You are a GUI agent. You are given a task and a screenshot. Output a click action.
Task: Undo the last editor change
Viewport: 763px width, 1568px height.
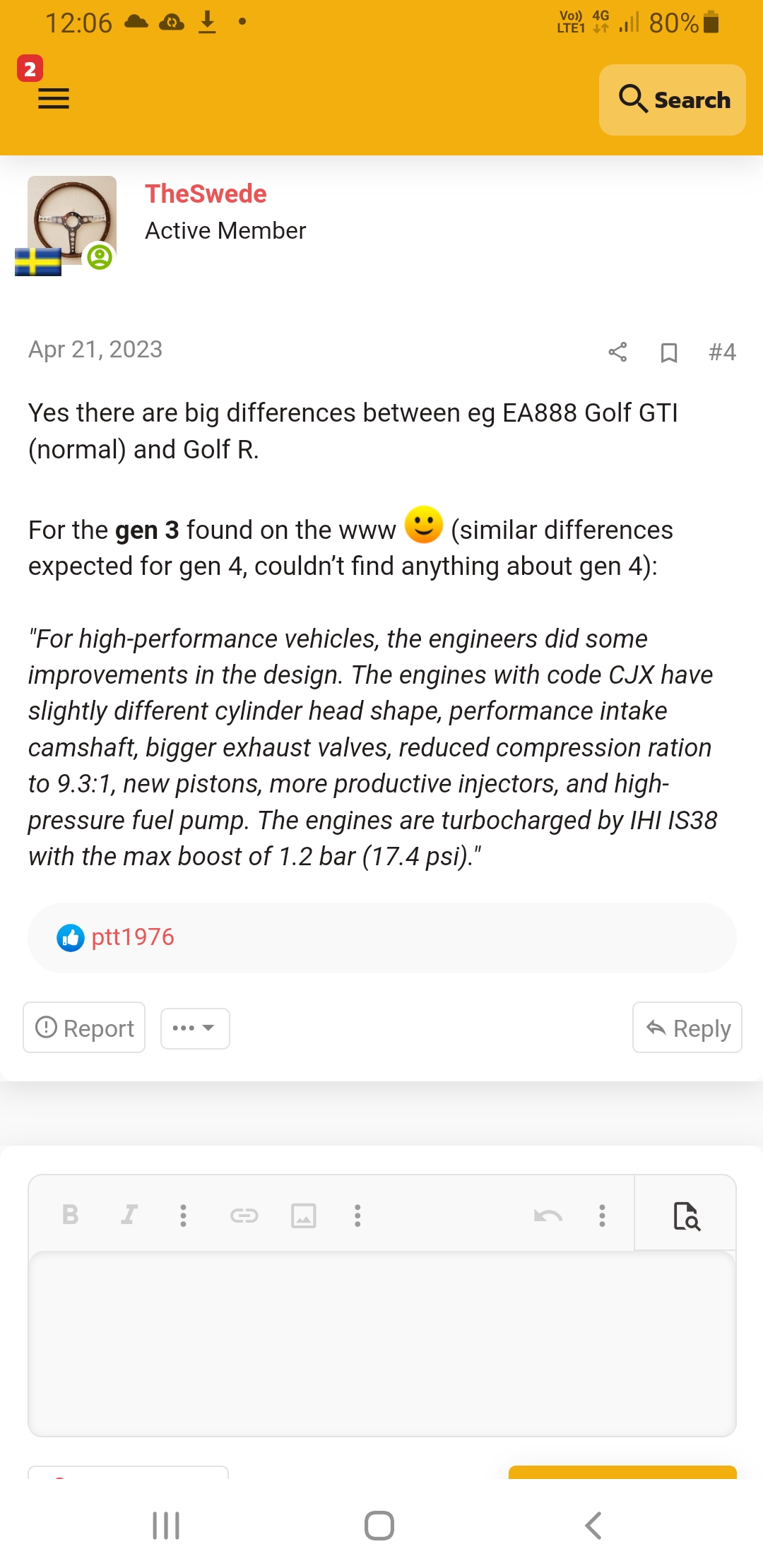(548, 1215)
